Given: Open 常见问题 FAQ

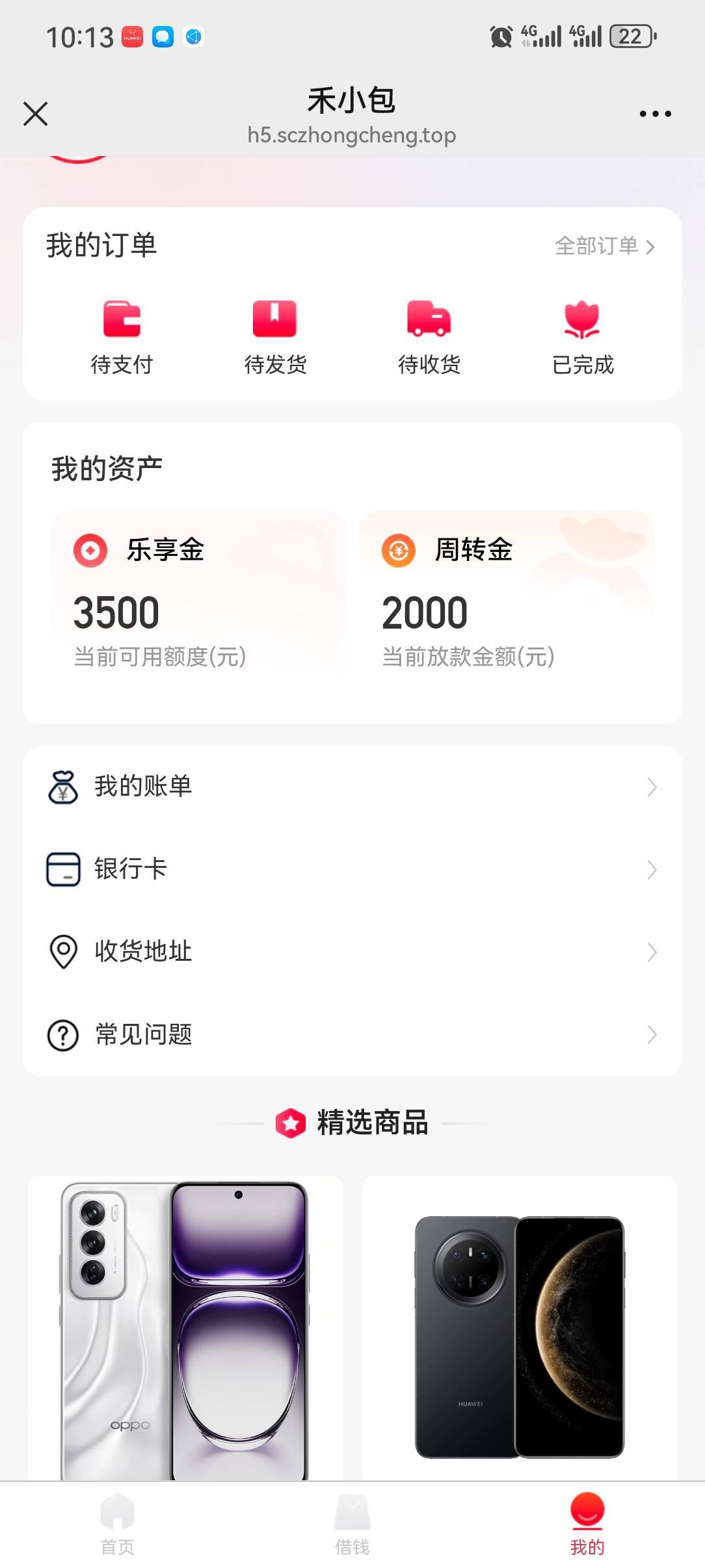Looking at the screenshot, I should pos(352,1034).
